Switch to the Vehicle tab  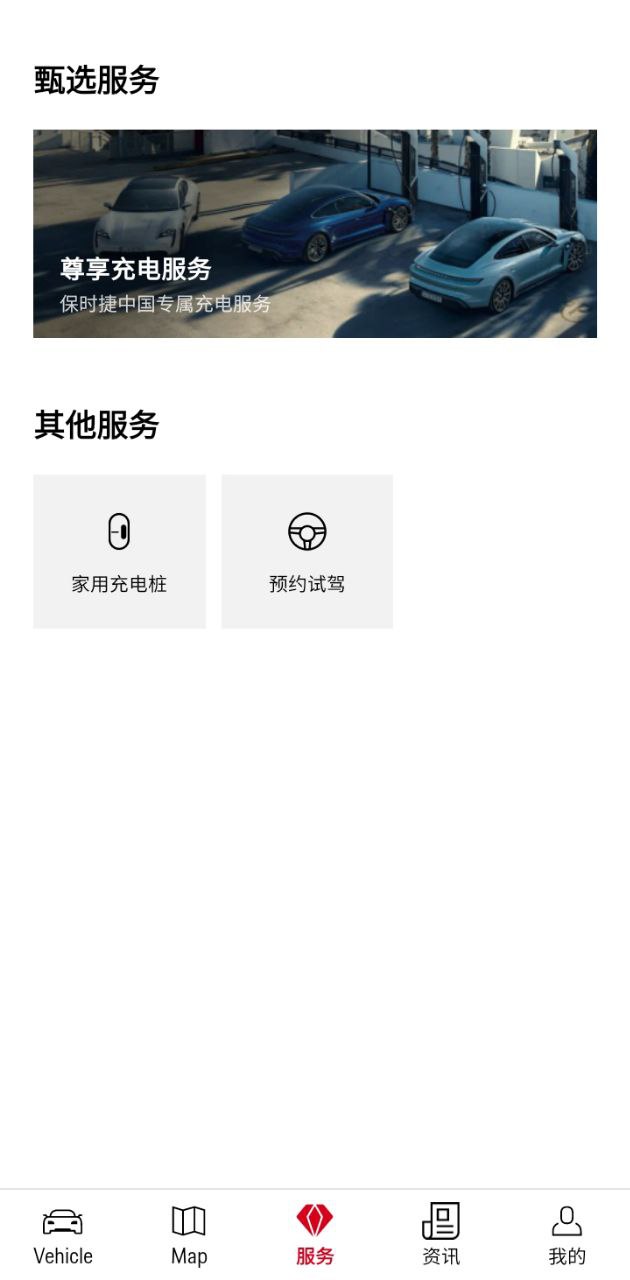(x=63, y=1235)
